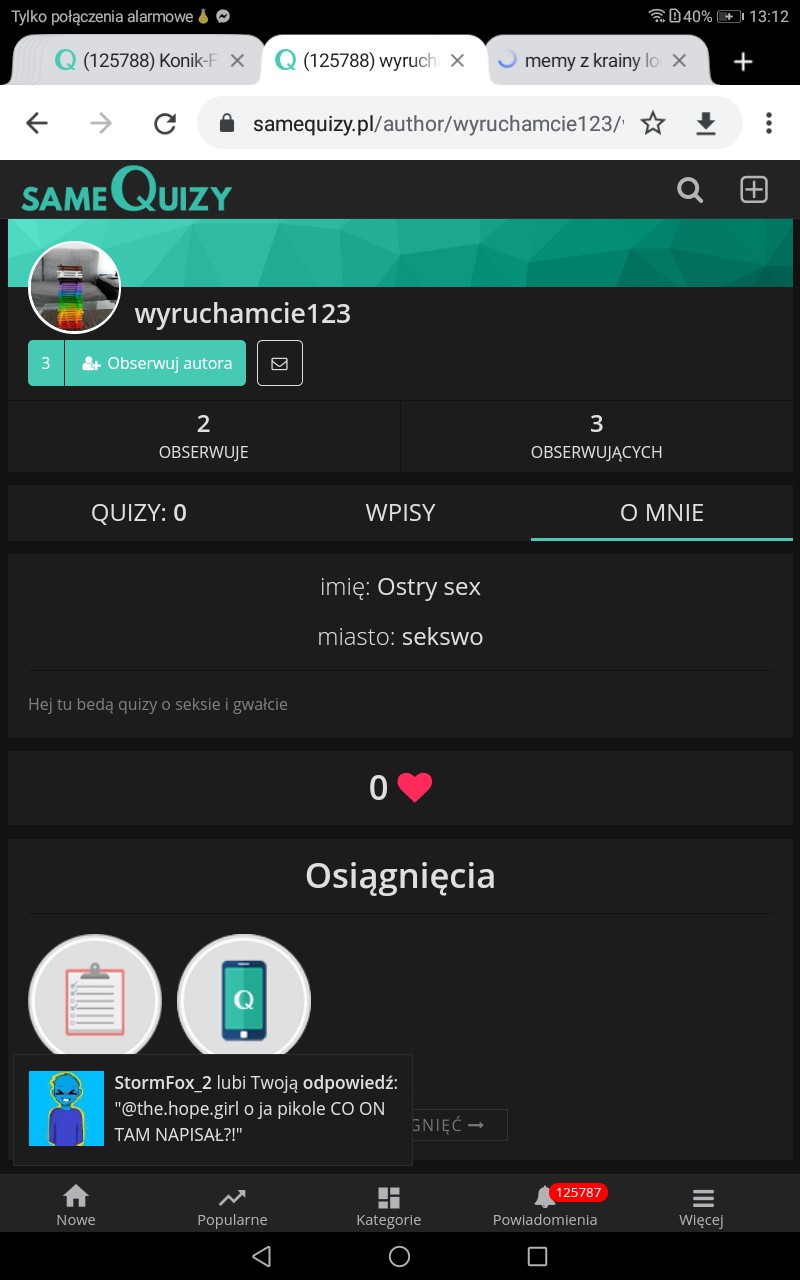Go to Nowe in bottom navigation

click(x=76, y=1205)
